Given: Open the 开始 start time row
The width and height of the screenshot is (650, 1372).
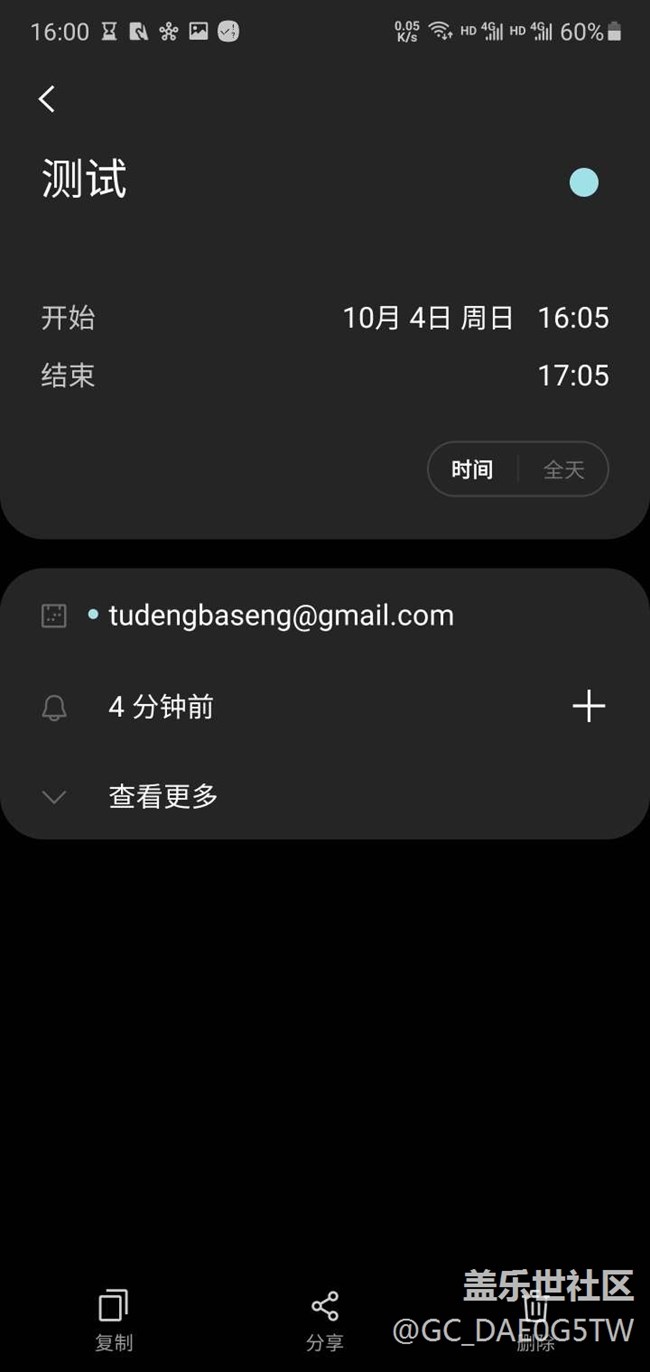Looking at the screenshot, I should 325,318.
